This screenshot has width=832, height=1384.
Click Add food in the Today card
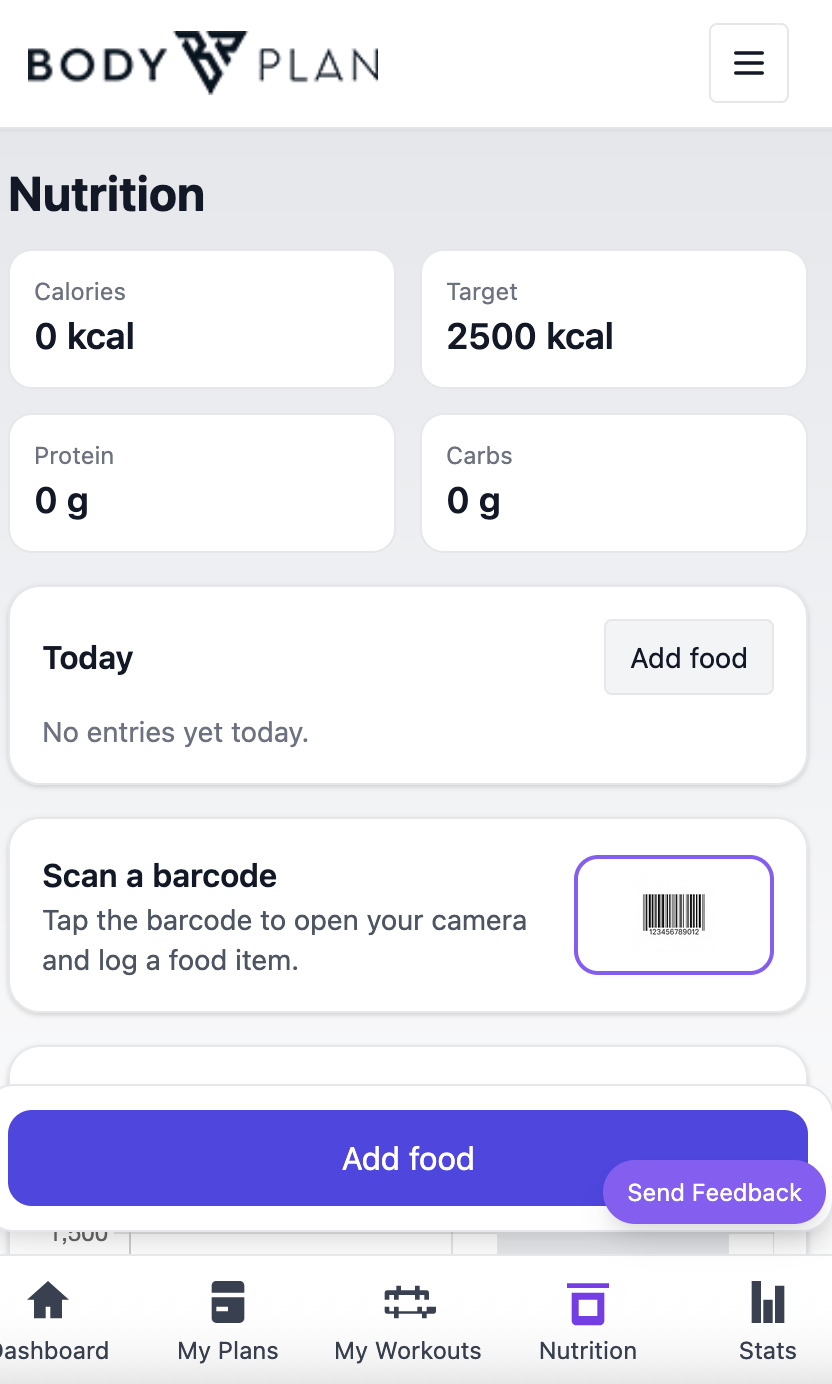[688, 657]
